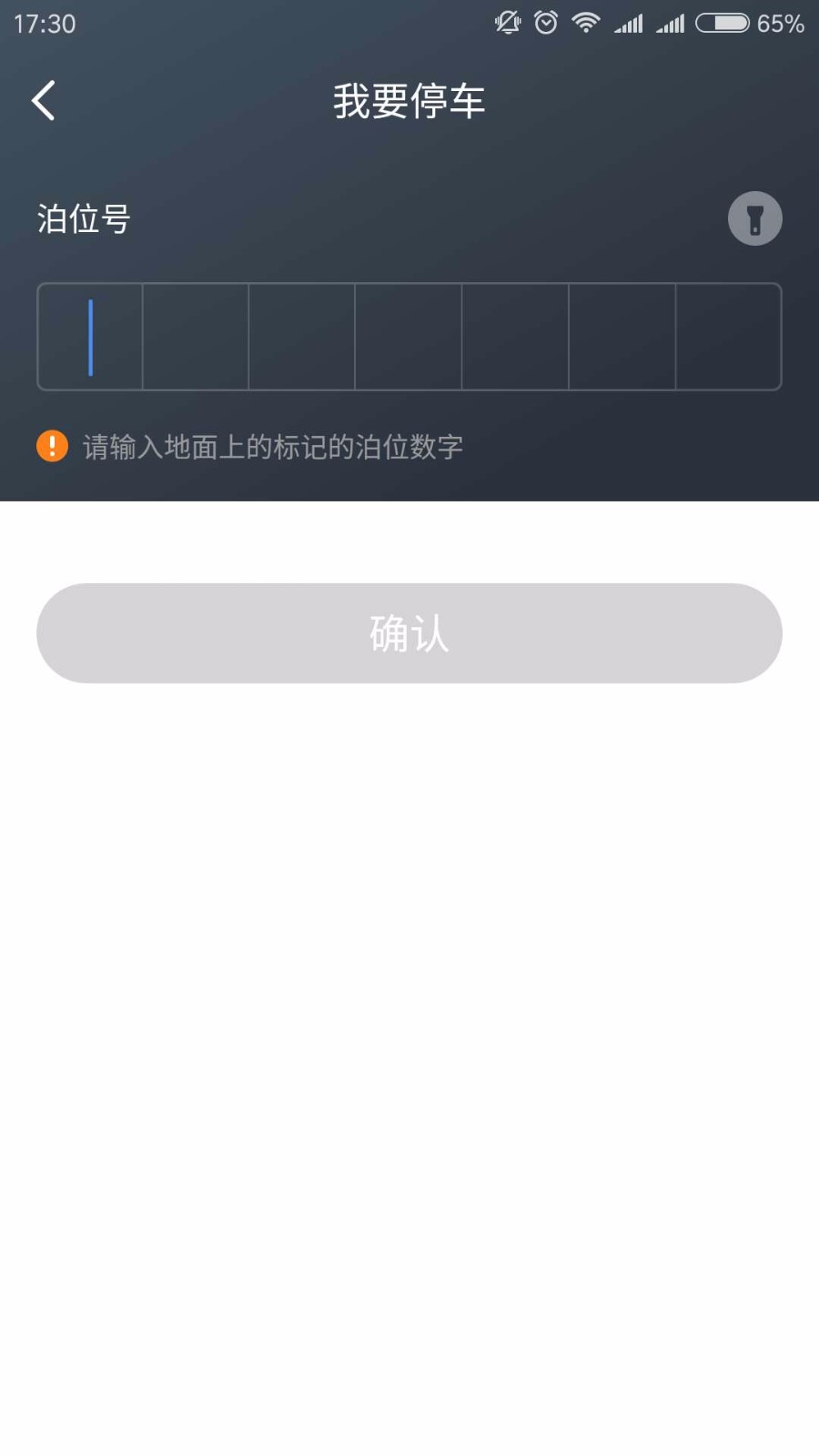Tap the alarm clock status icon
This screenshot has height=1456, width=819.
(x=544, y=23)
